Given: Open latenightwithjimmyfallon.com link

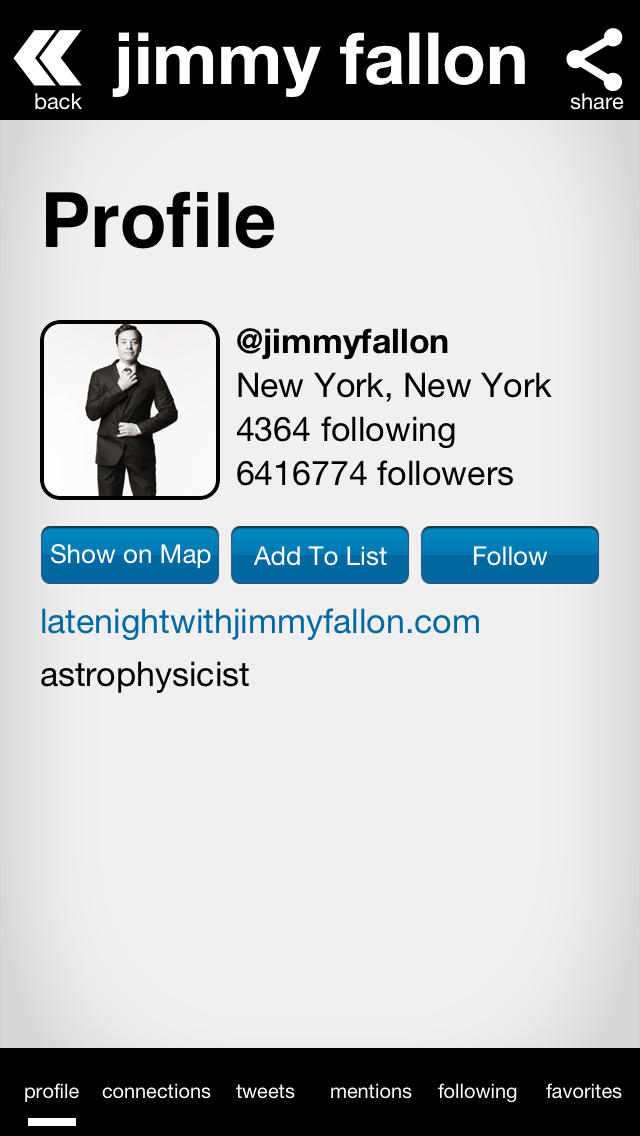Looking at the screenshot, I should [x=260, y=622].
